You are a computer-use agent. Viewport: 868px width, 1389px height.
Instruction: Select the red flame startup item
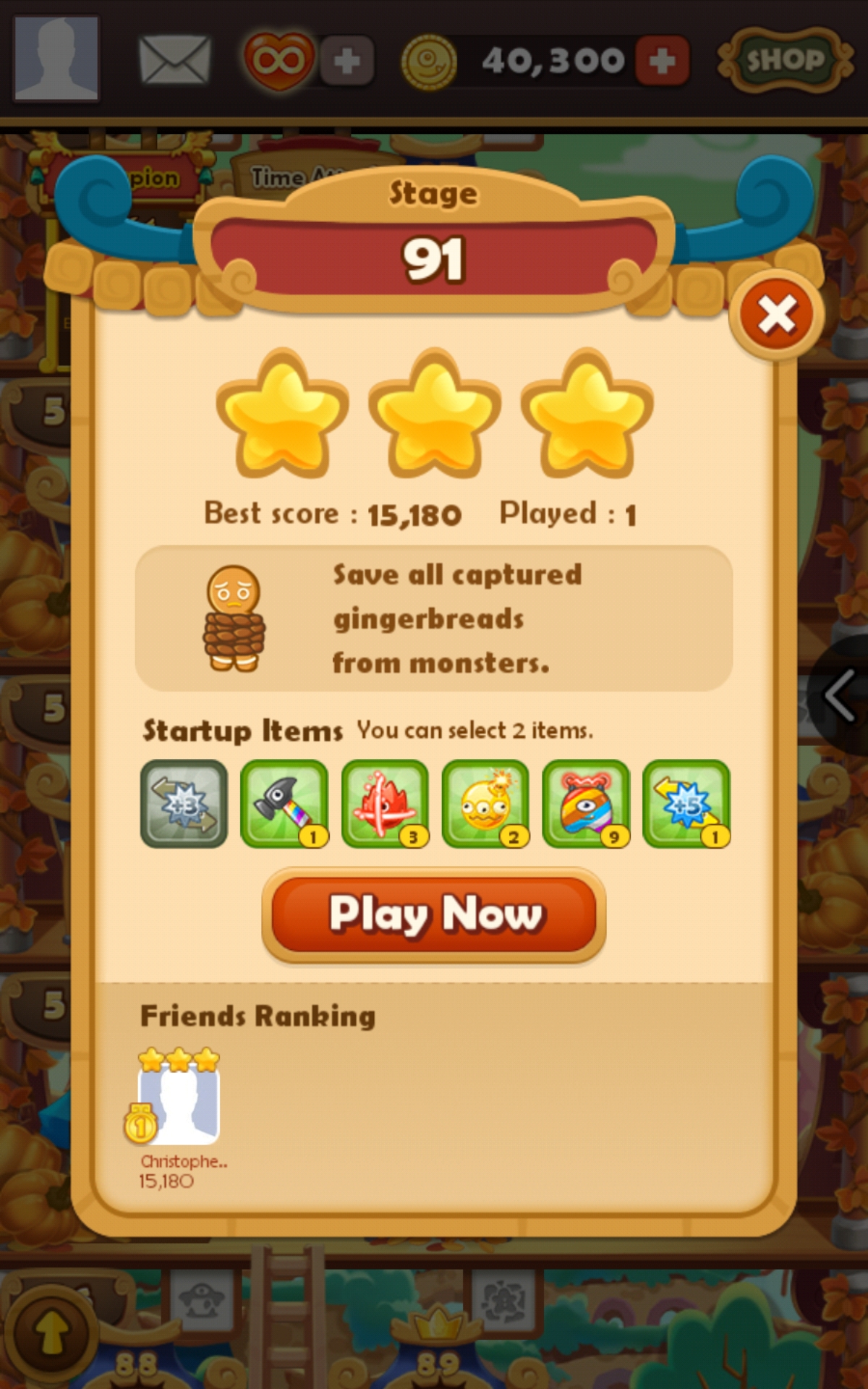(385, 804)
